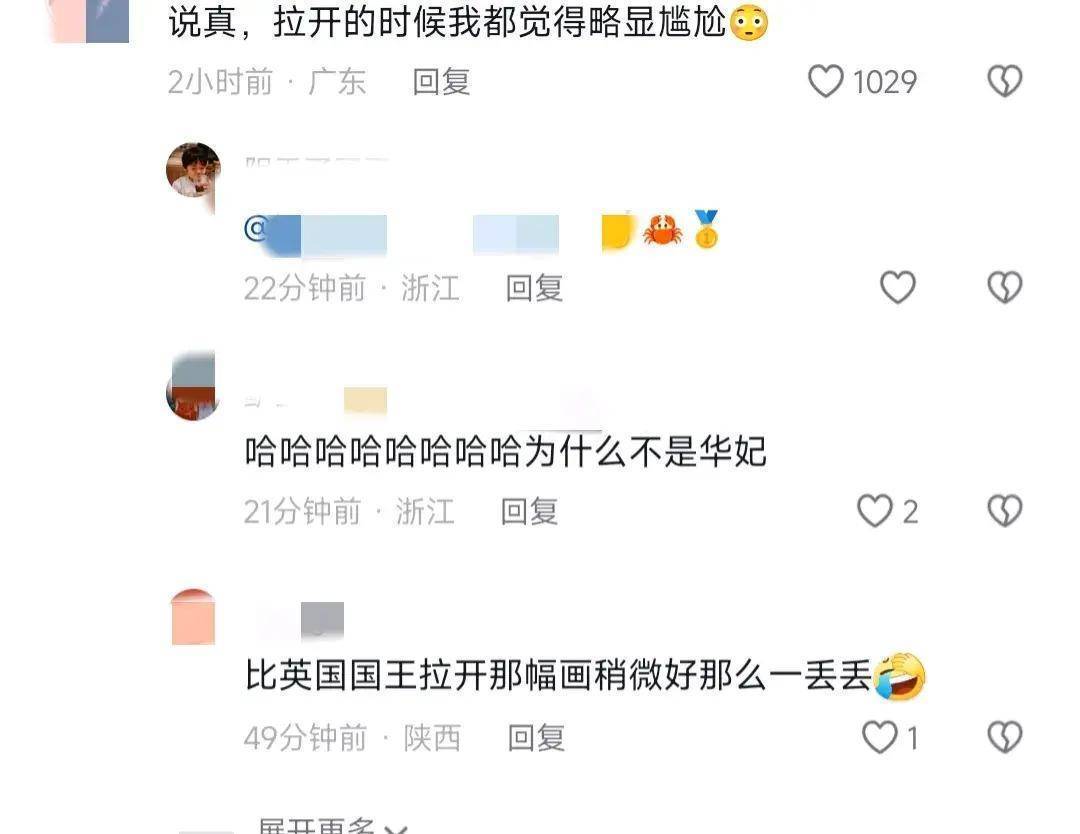Image resolution: width=1080 pixels, height=834 pixels.
Task: Dislike the comment posted 22分钟前
Action: (x=1004, y=288)
